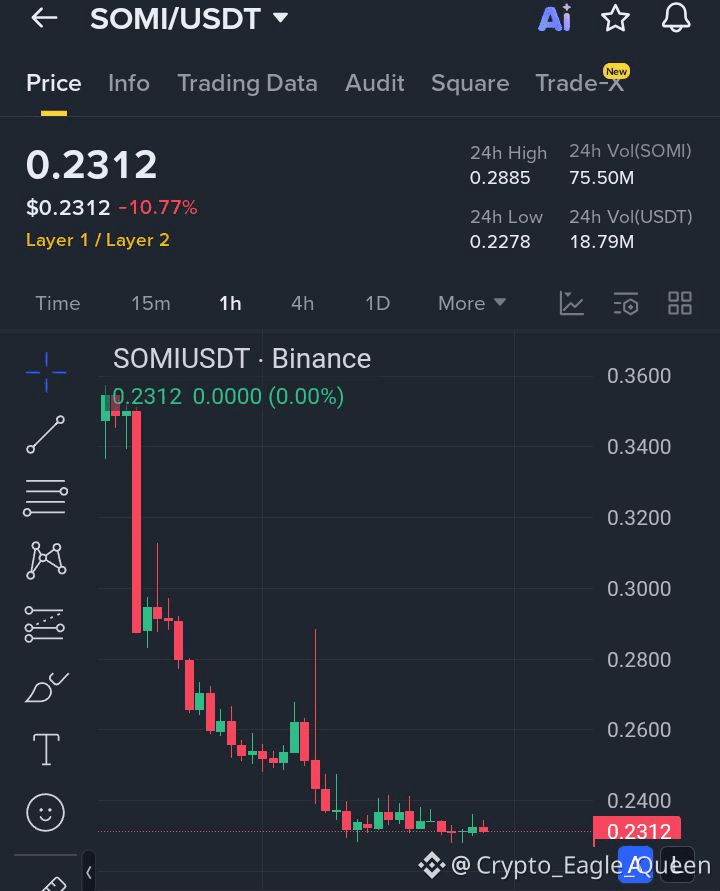The height and width of the screenshot is (891, 720).
Task: Select the 1D chart interval
Action: (x=377, y=303)
